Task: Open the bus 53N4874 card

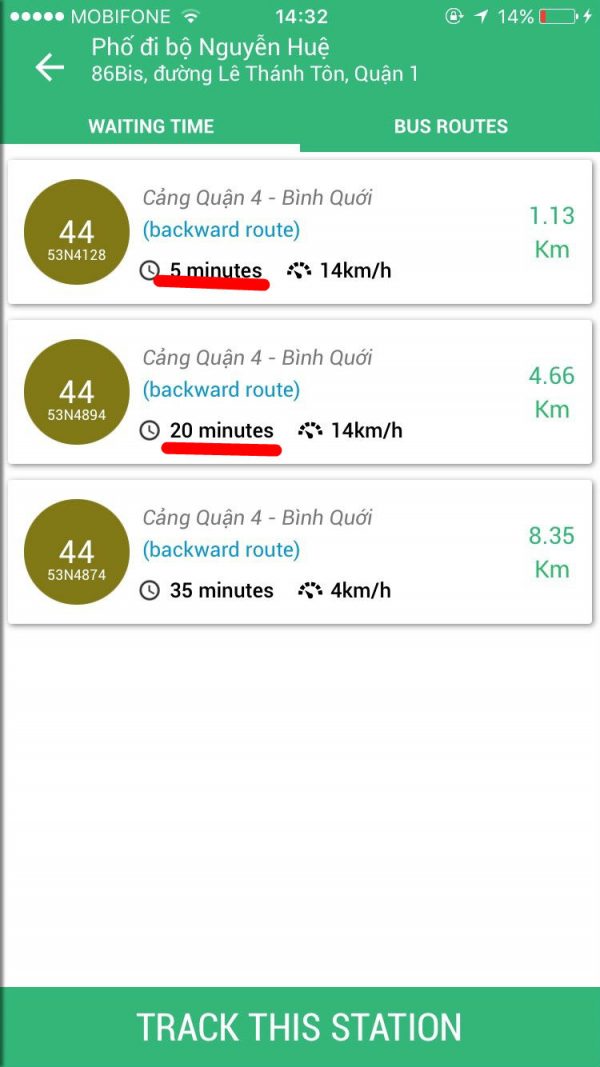Action: [x=300, y=552]
